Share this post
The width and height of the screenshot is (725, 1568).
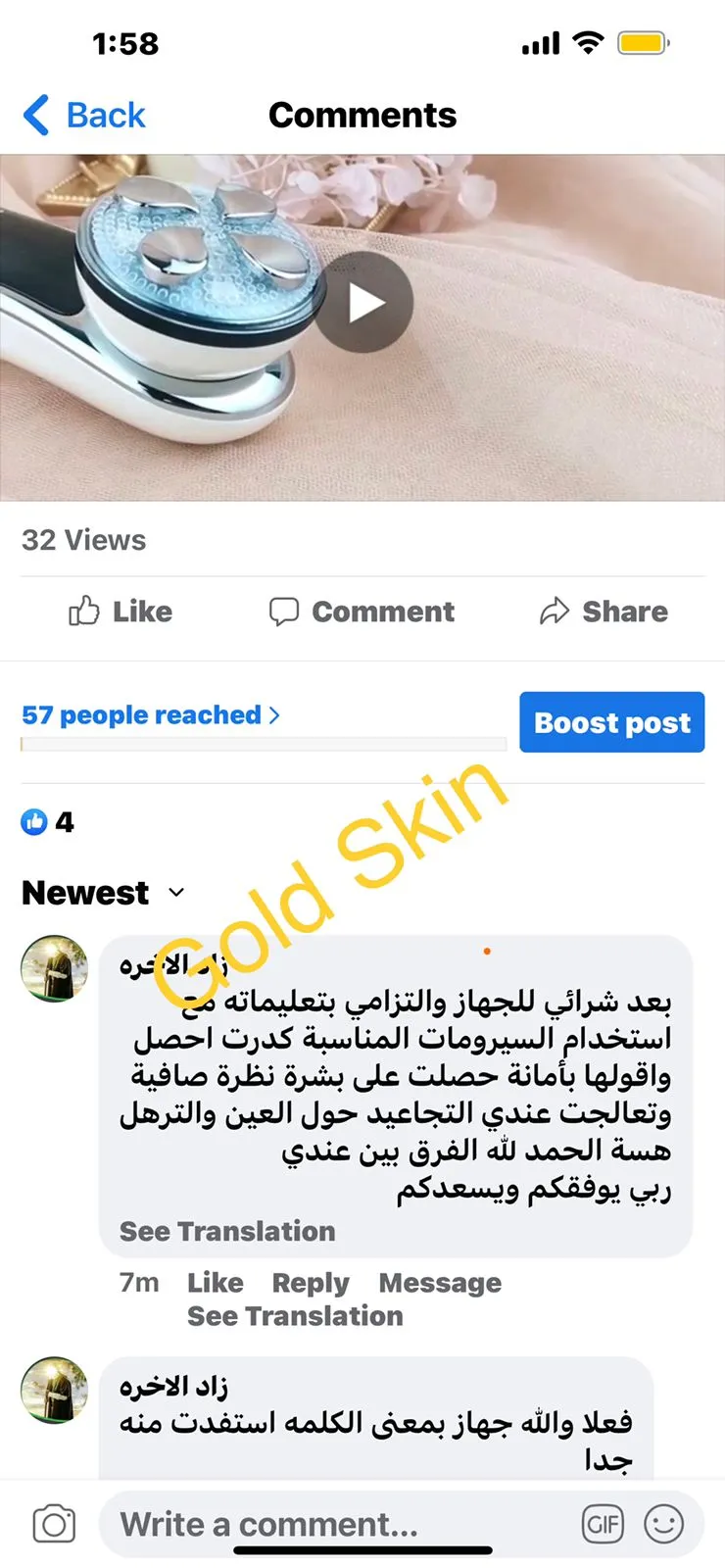pyautogui.click(x=604, y=612)
